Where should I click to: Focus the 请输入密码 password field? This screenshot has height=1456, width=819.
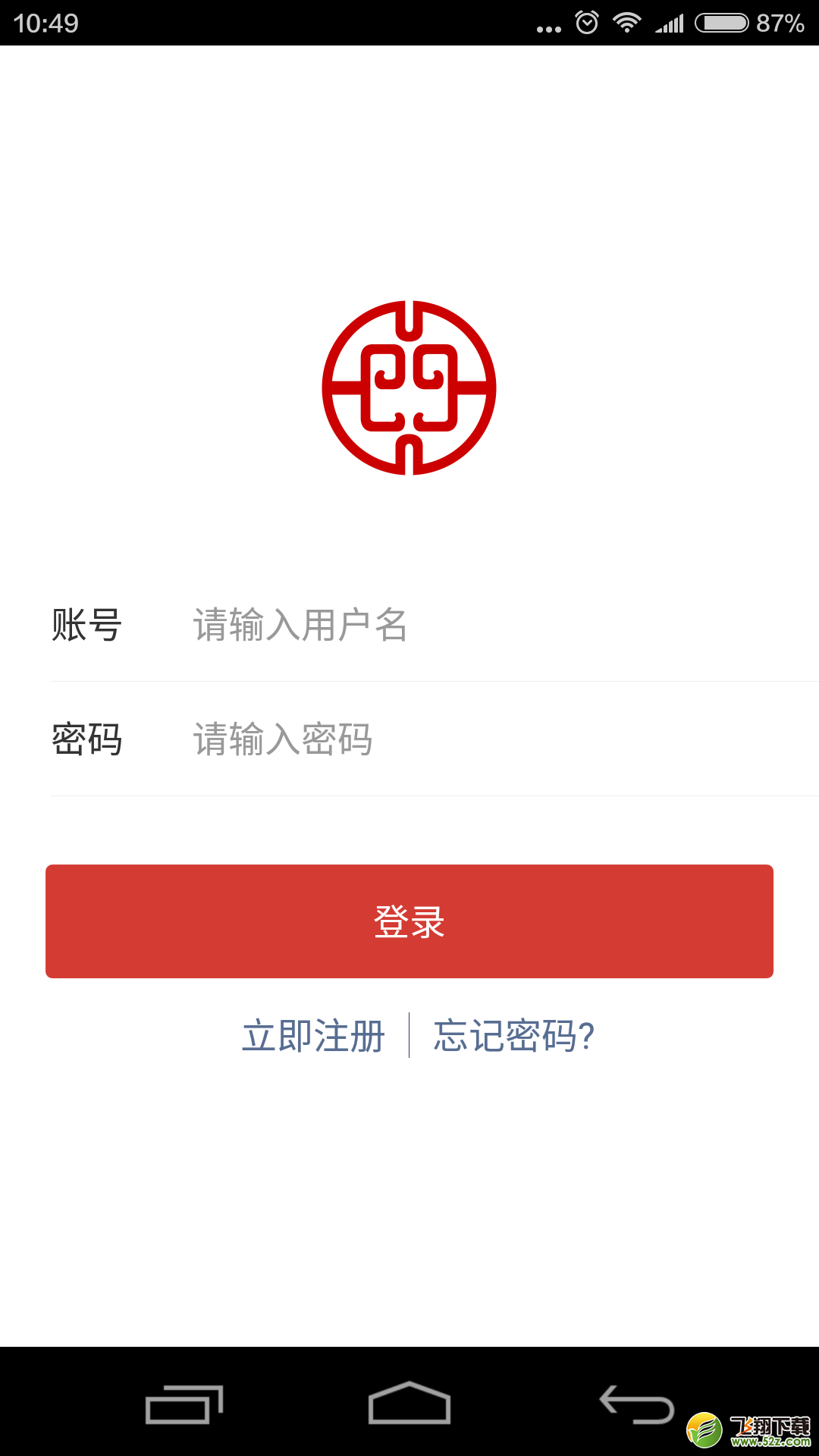(x=500, y=739)
